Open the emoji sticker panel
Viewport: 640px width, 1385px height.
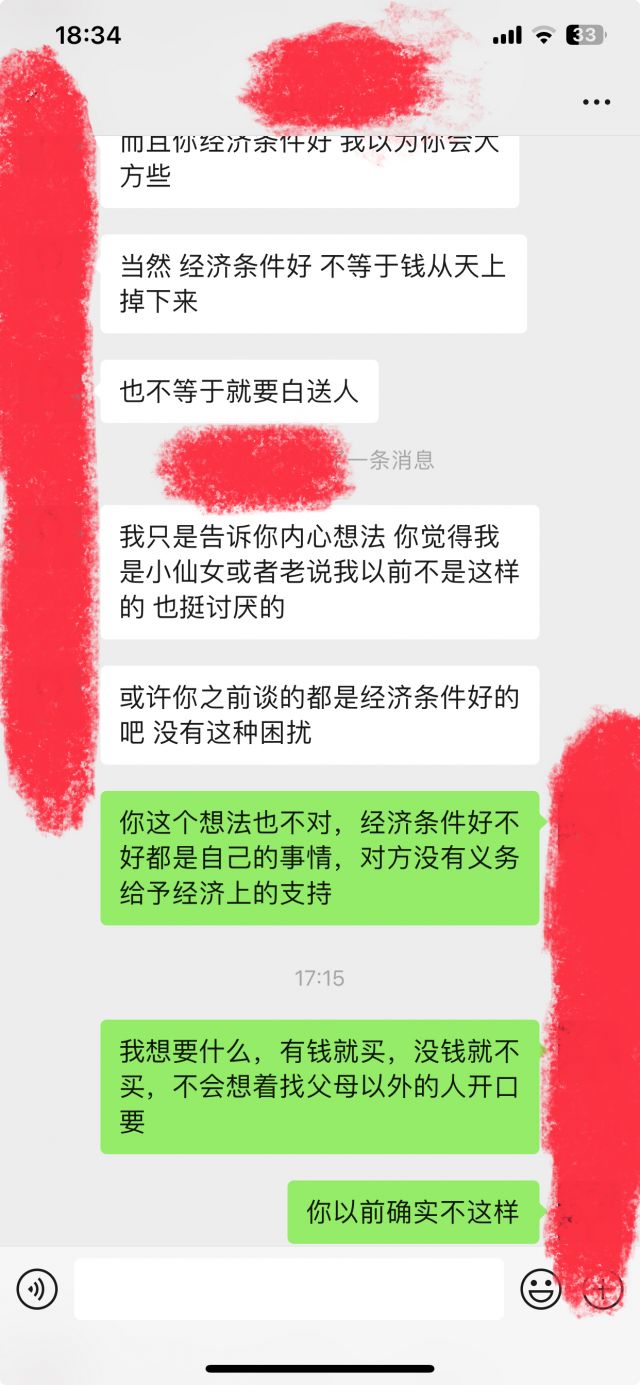tap(541, 1289)
